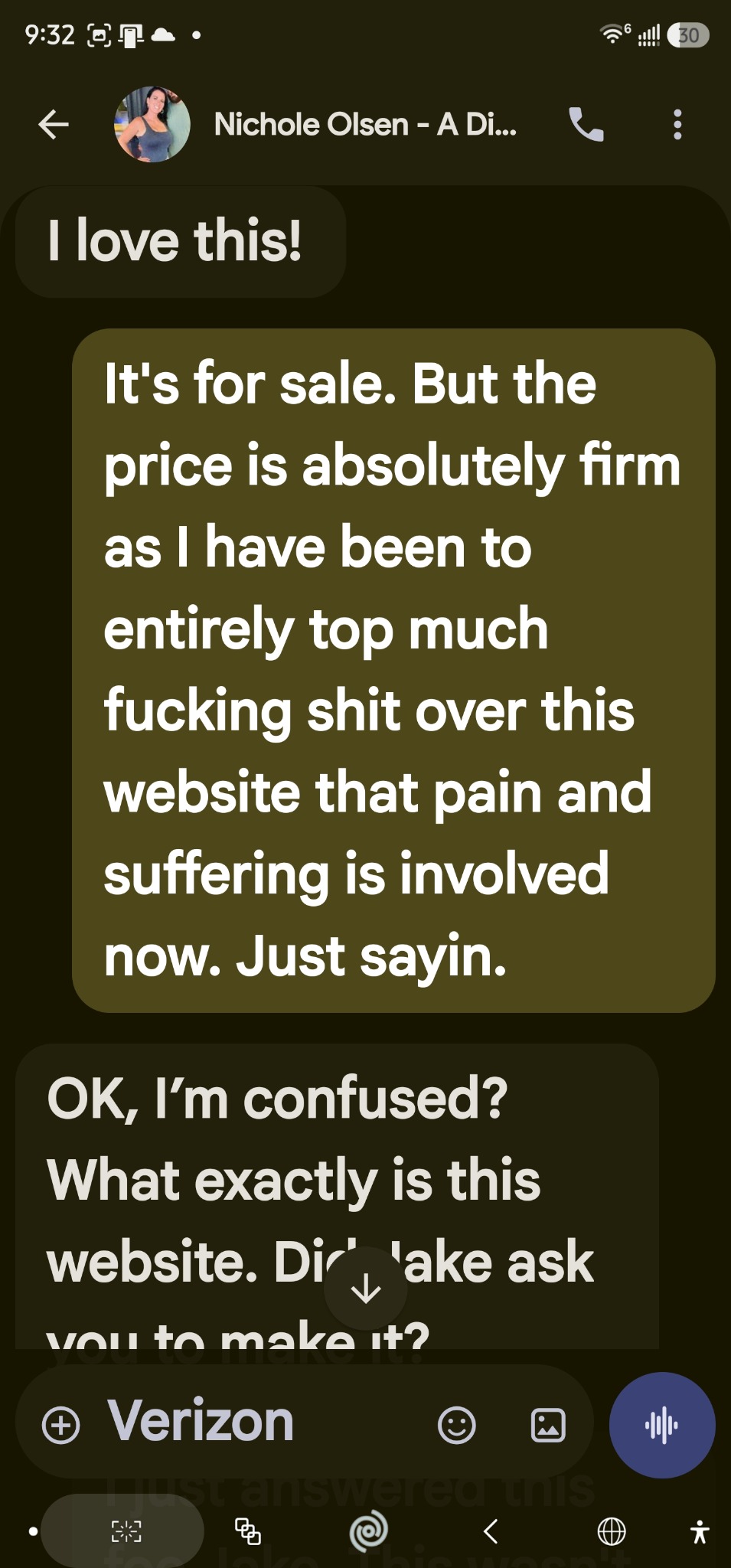Call Nichole Olsen

pos(586,124)
